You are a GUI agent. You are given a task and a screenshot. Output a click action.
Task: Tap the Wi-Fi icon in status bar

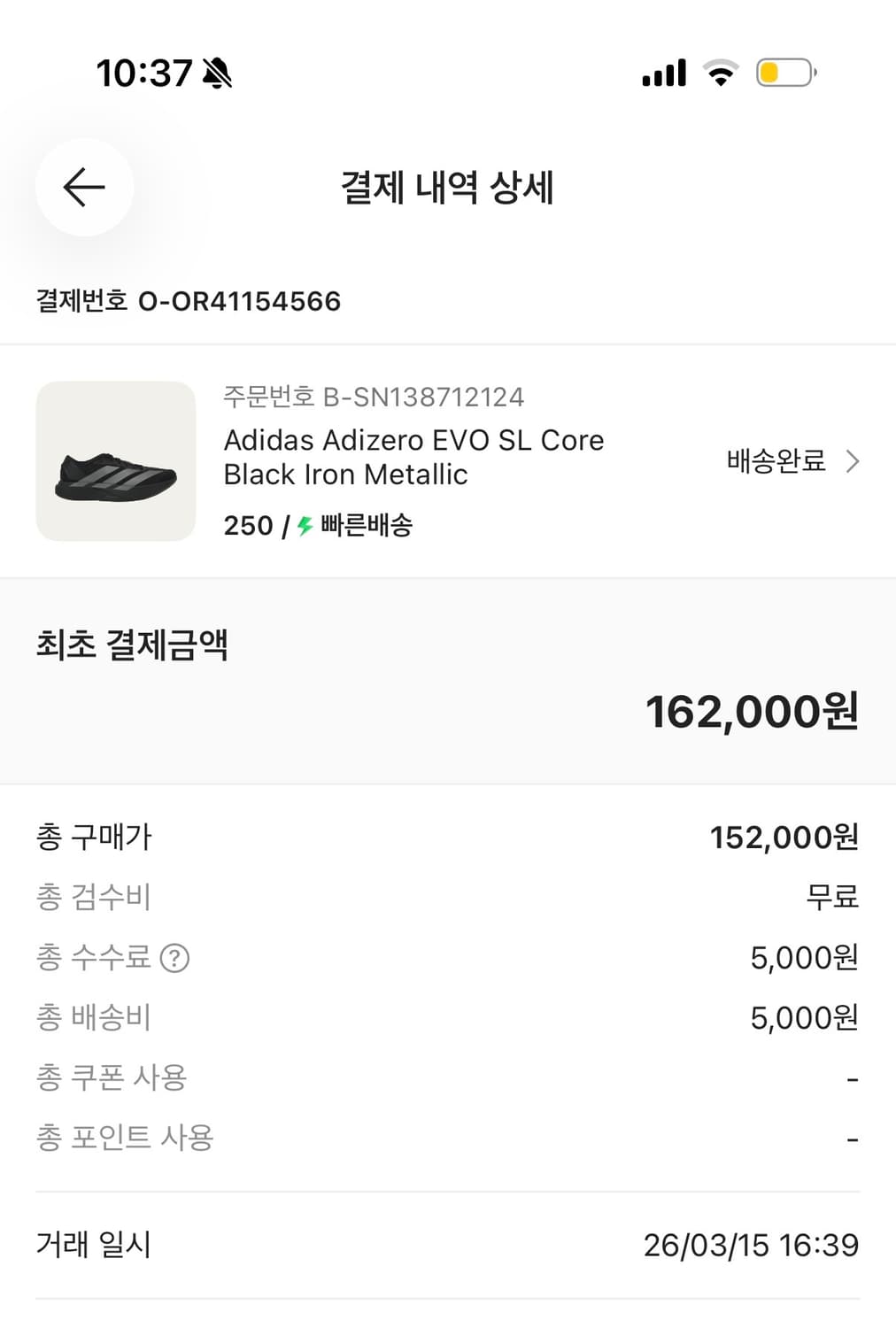click(x=722, y=73)
